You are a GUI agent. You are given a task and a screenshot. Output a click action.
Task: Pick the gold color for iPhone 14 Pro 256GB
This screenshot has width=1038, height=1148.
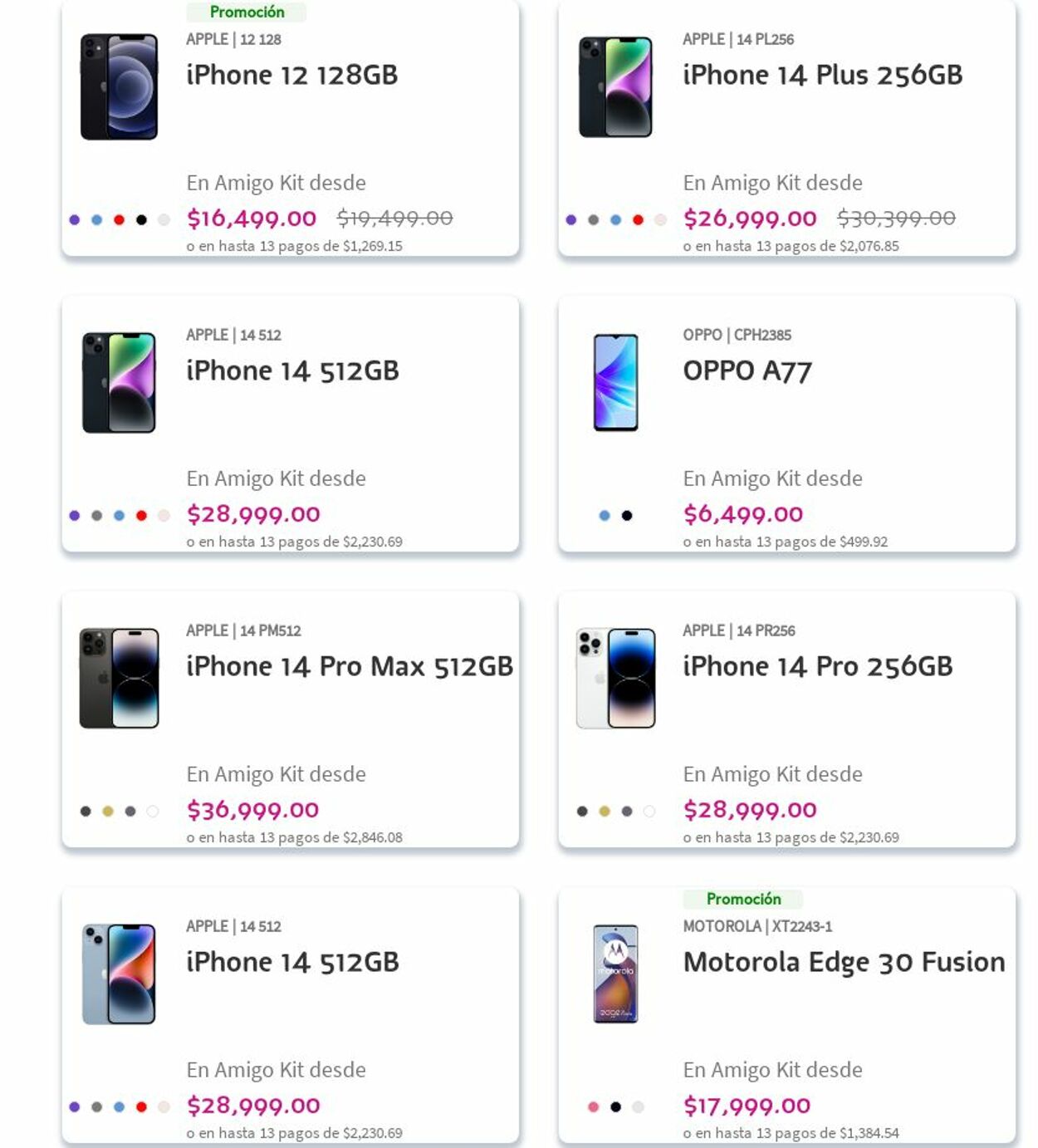tap(605, 812)
